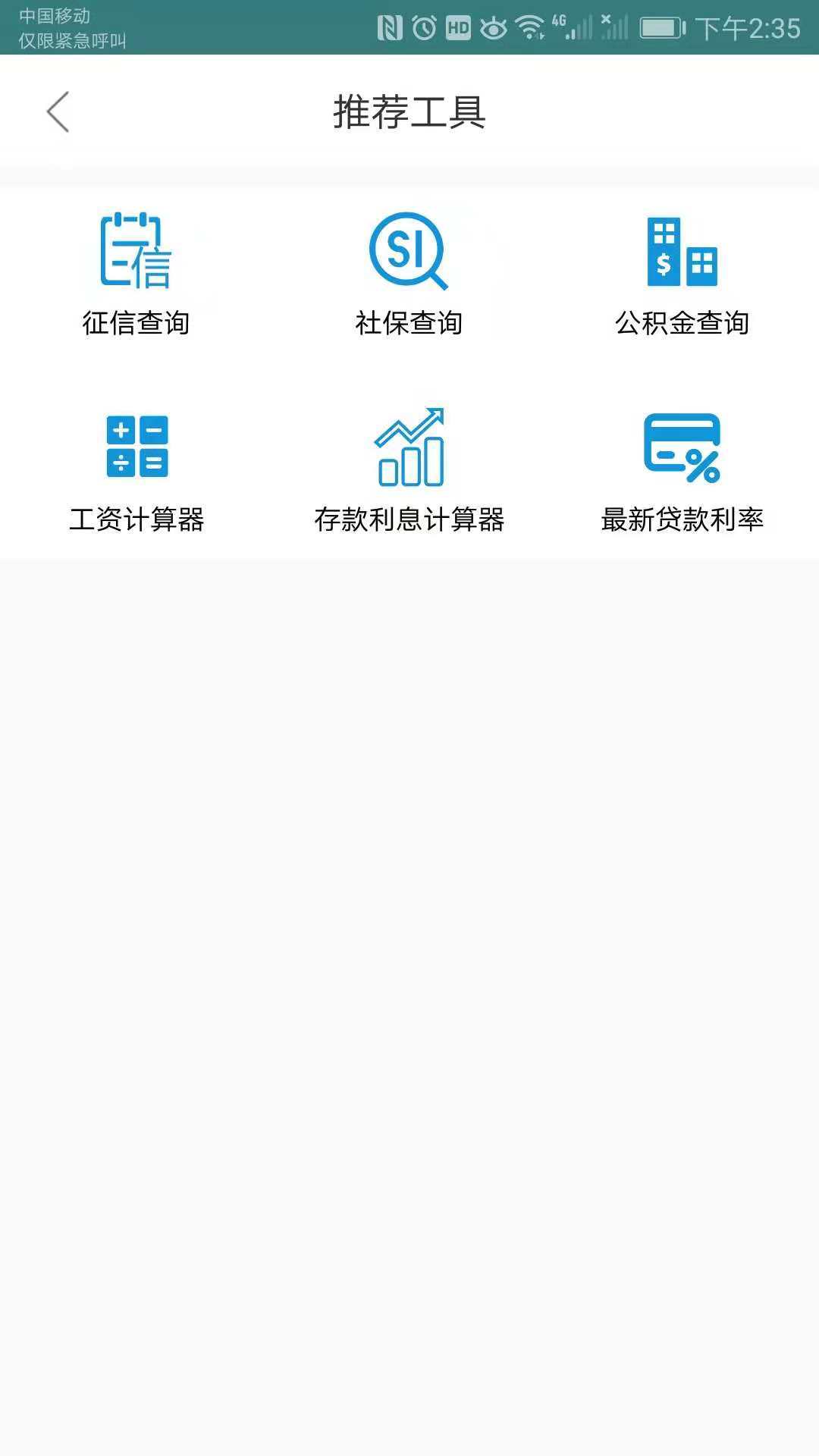Tap the 推荐工具 title bar

409,111
